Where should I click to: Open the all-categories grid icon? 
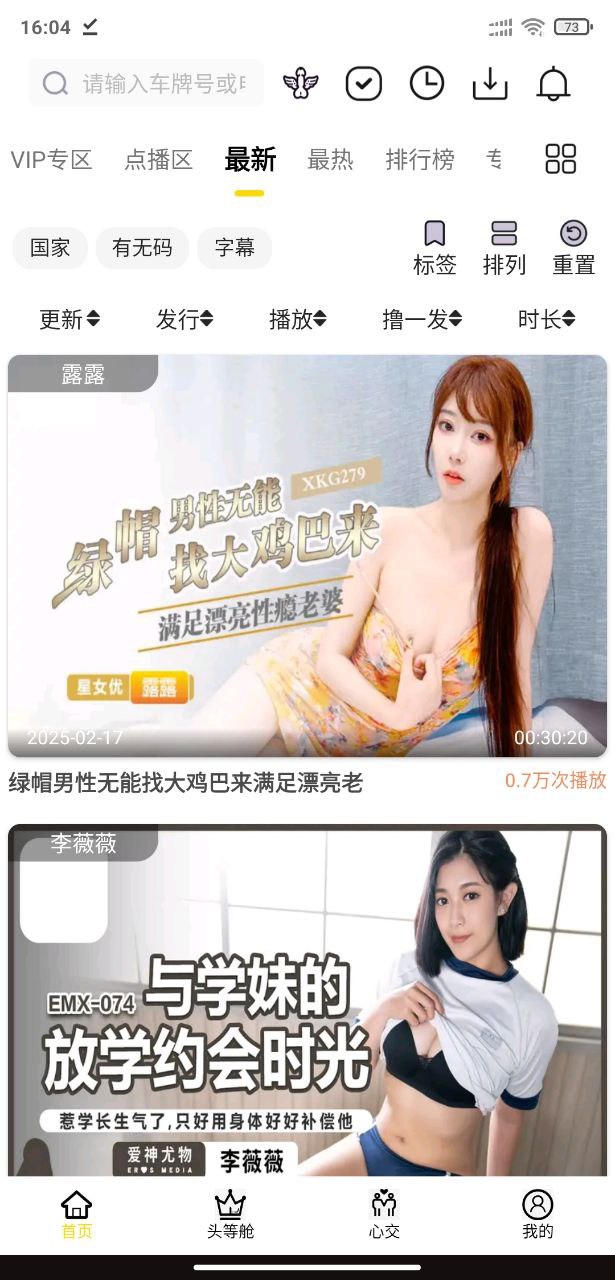(x=561, y=159)
